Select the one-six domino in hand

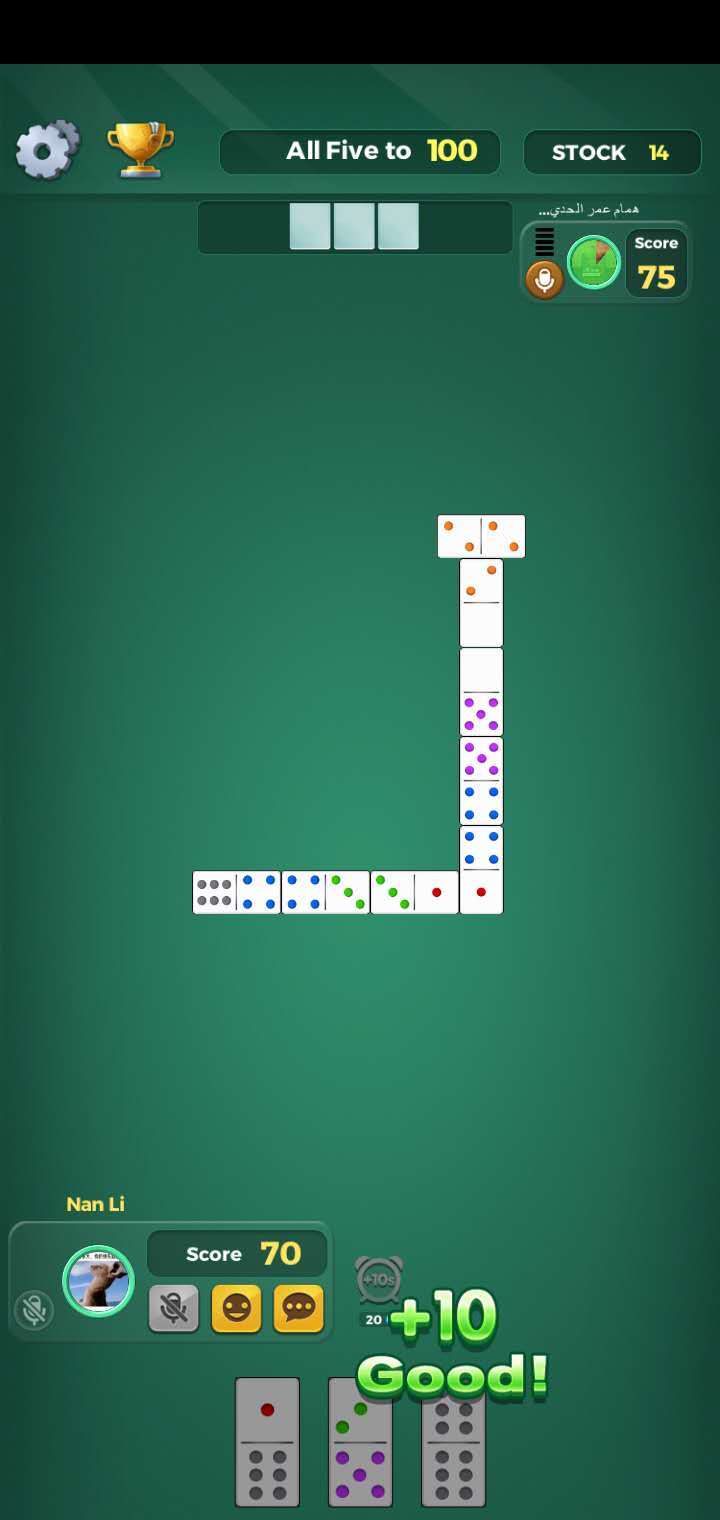[x=267, y=1441]
